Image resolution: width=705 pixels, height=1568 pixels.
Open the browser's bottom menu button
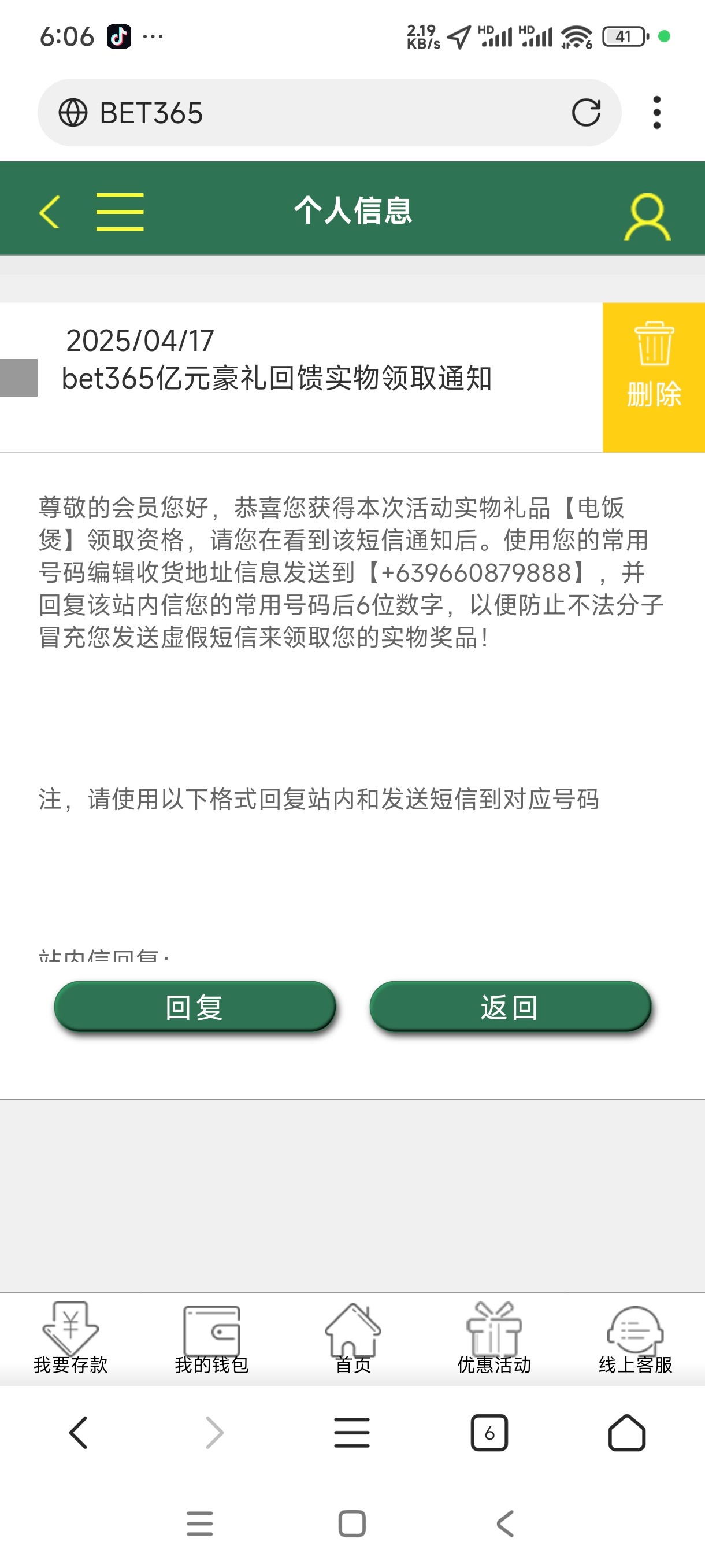coord(352,1433)
